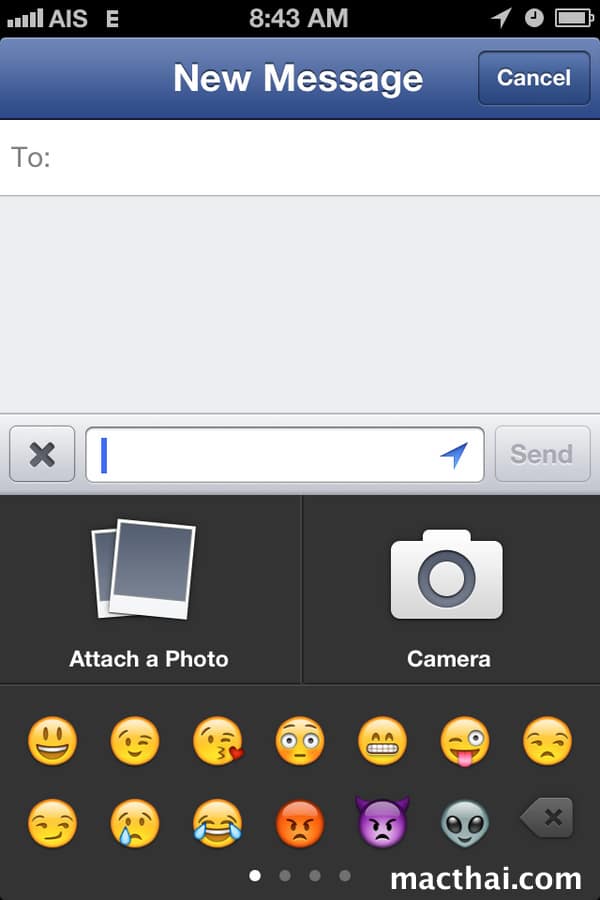Attach a Photo from library
The image size is (600, 900).
click(149, 590)
